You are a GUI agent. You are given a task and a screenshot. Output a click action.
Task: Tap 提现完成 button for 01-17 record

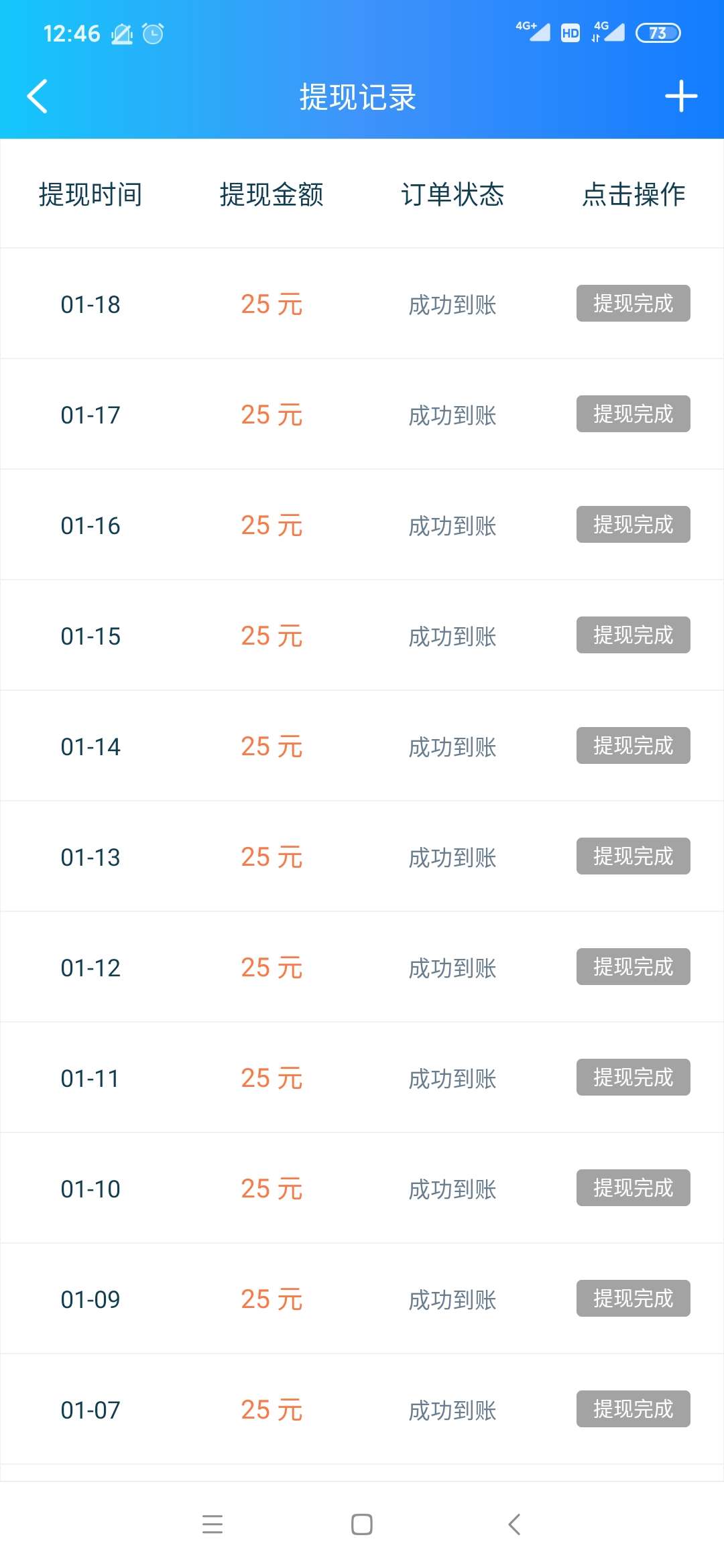pos(633,414)
